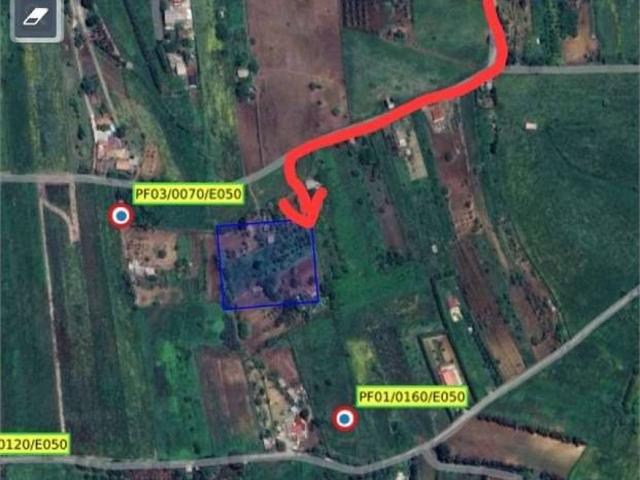Select the PF03/0070/E050 map marker
Screen dimensions: 640x480
pos(121,215)
